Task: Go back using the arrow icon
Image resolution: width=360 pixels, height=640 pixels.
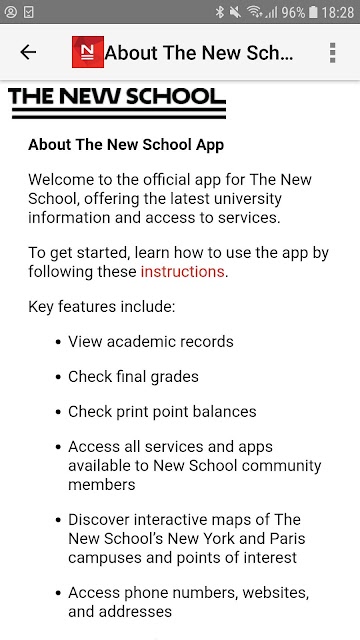Action: click(x=28, y=52)
